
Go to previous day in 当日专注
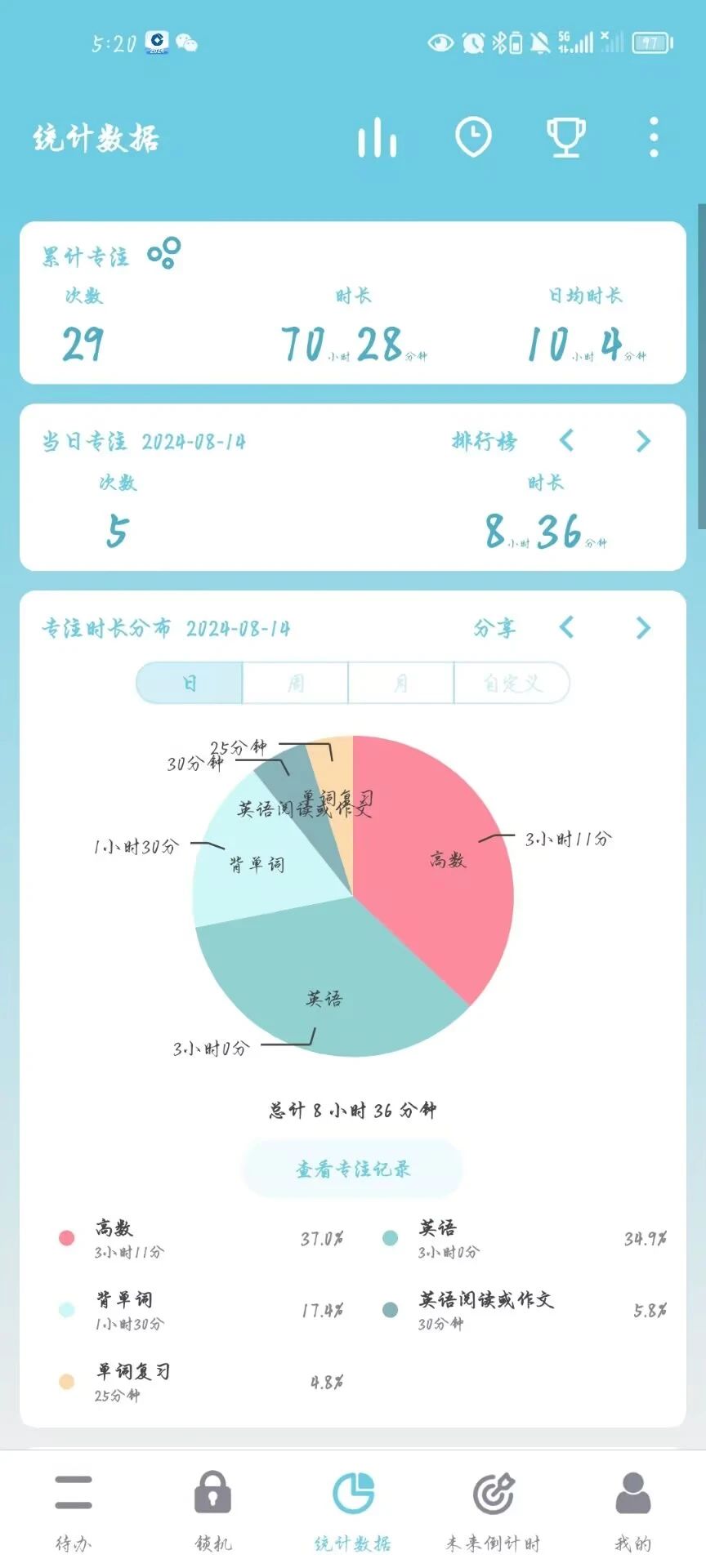(x=566, y=441)
